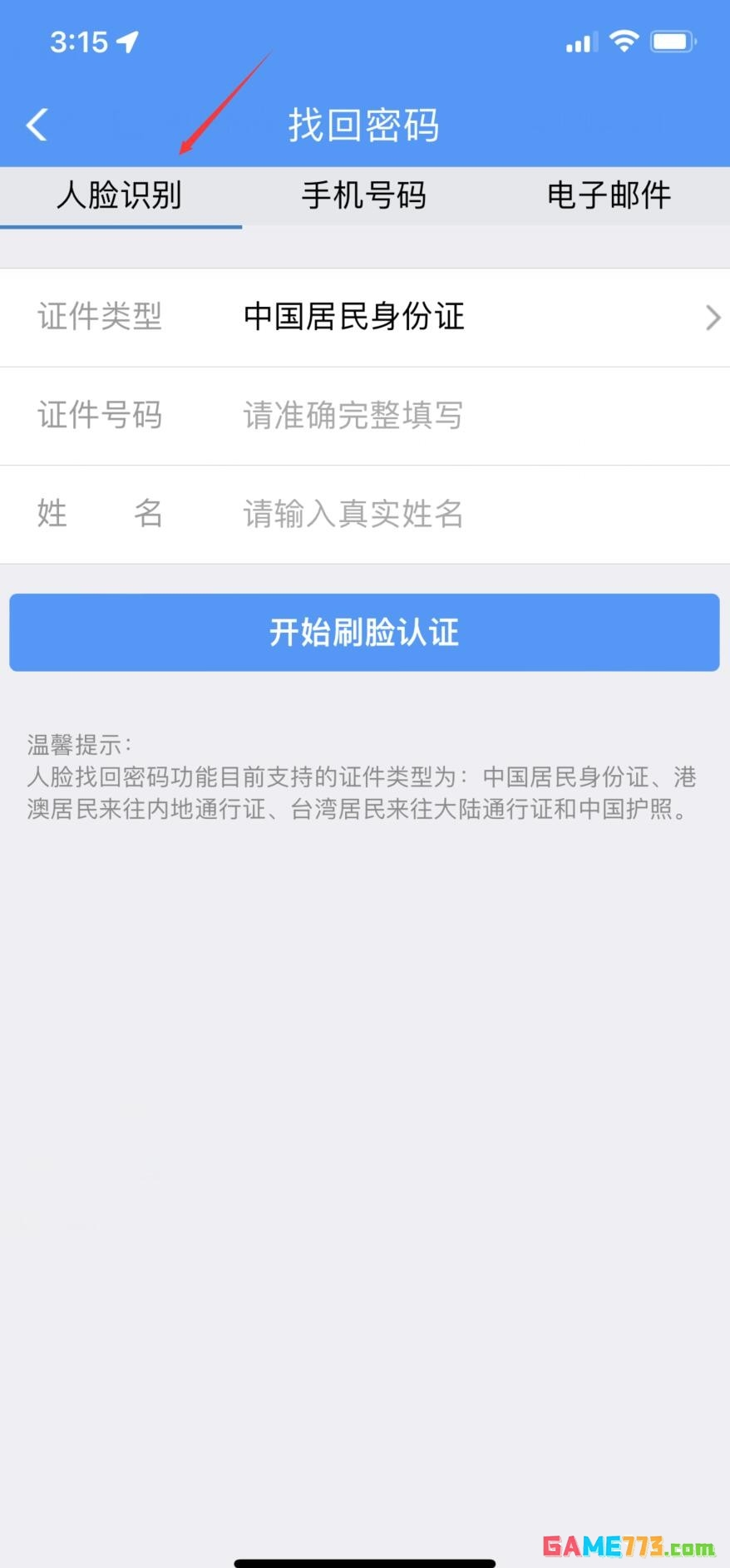The width and height of the screenshot is (730, 1568).
Task: Go back from 找回密码 page
Action: tap(37, 126)
